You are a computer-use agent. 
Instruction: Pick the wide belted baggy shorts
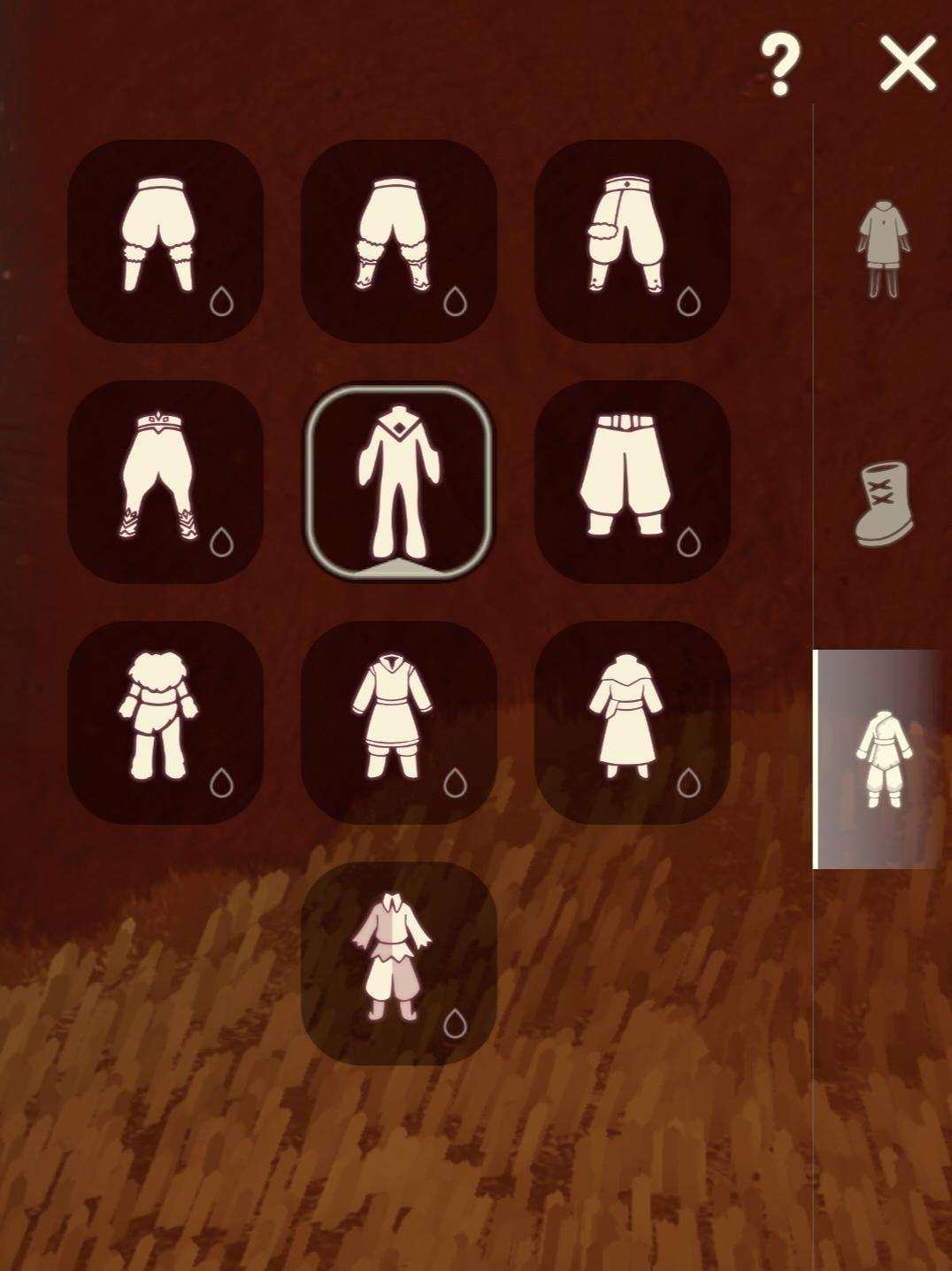click(632, 481)
